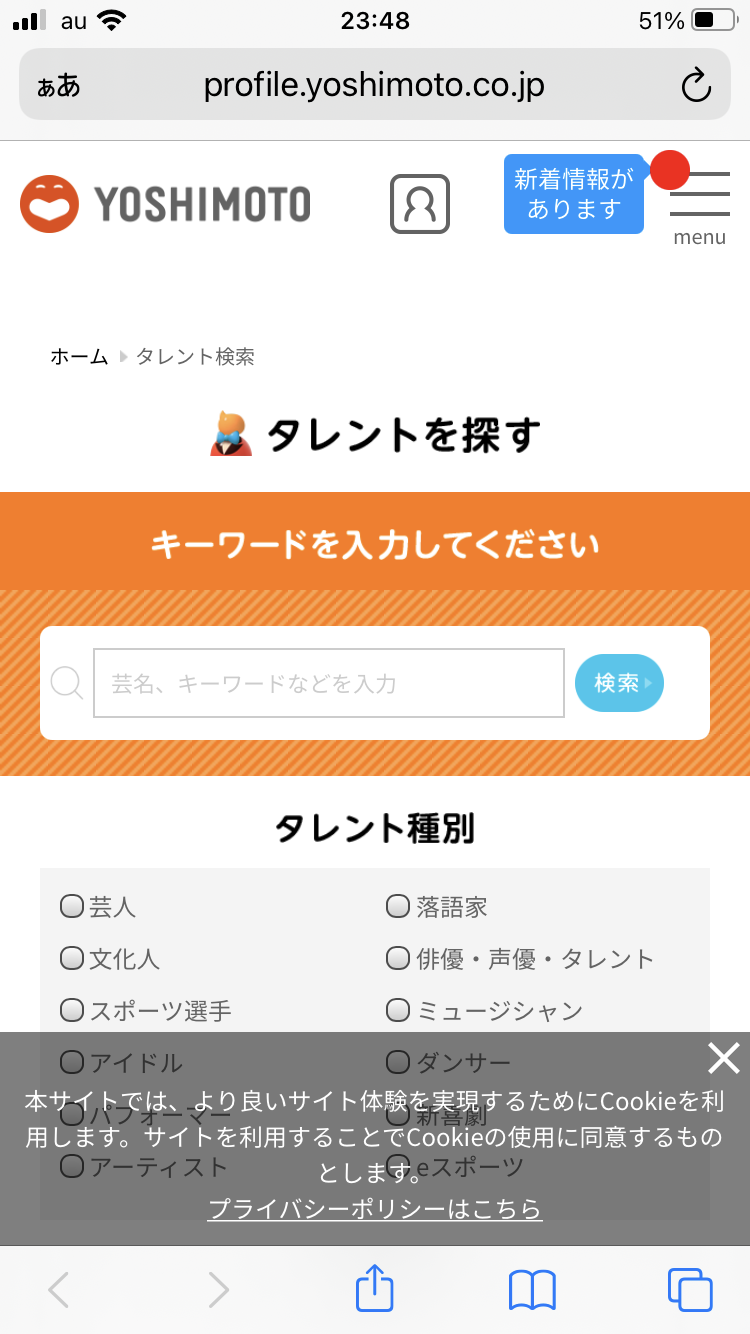
Task: Select the ミュージシャン checkbox
Action: click(398, 1011)
